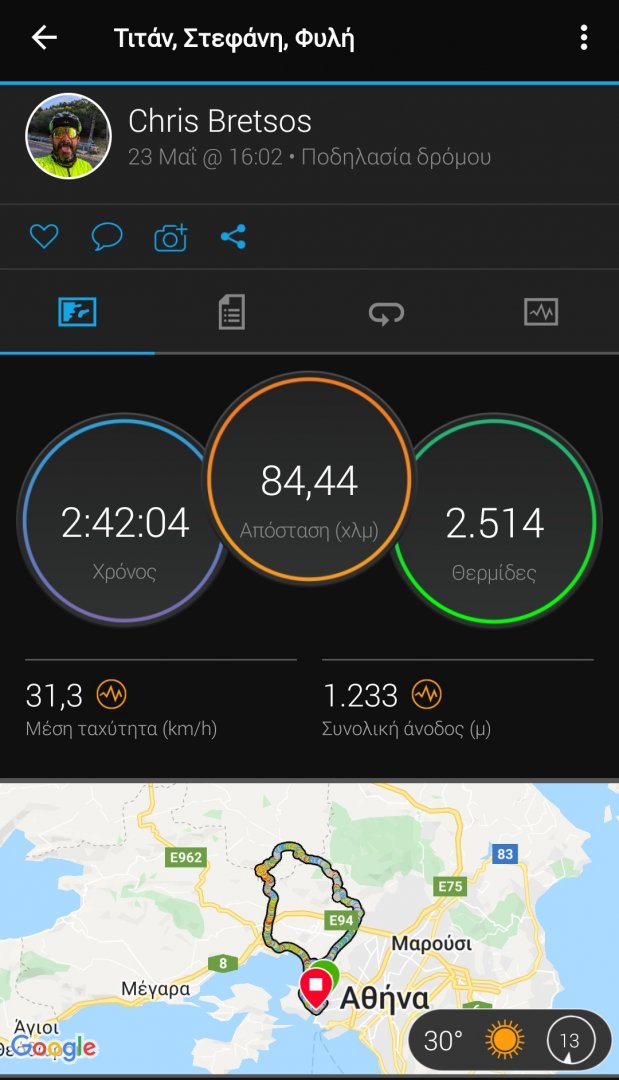Go back using the arrow
The image size is (619, 1080).
pos(44,38)
